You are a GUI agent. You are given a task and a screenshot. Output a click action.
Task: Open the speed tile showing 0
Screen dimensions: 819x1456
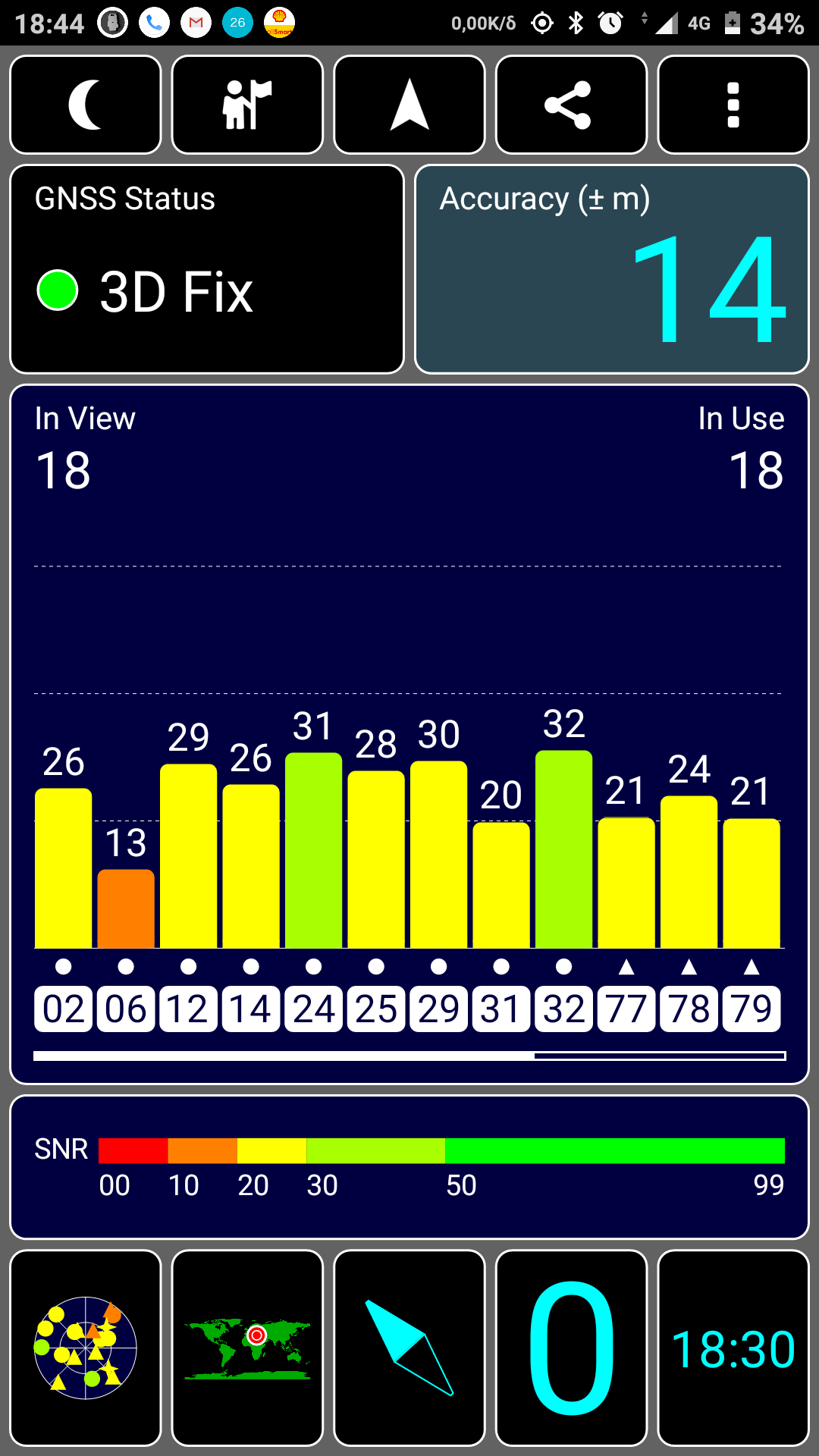pos(571,1348)
